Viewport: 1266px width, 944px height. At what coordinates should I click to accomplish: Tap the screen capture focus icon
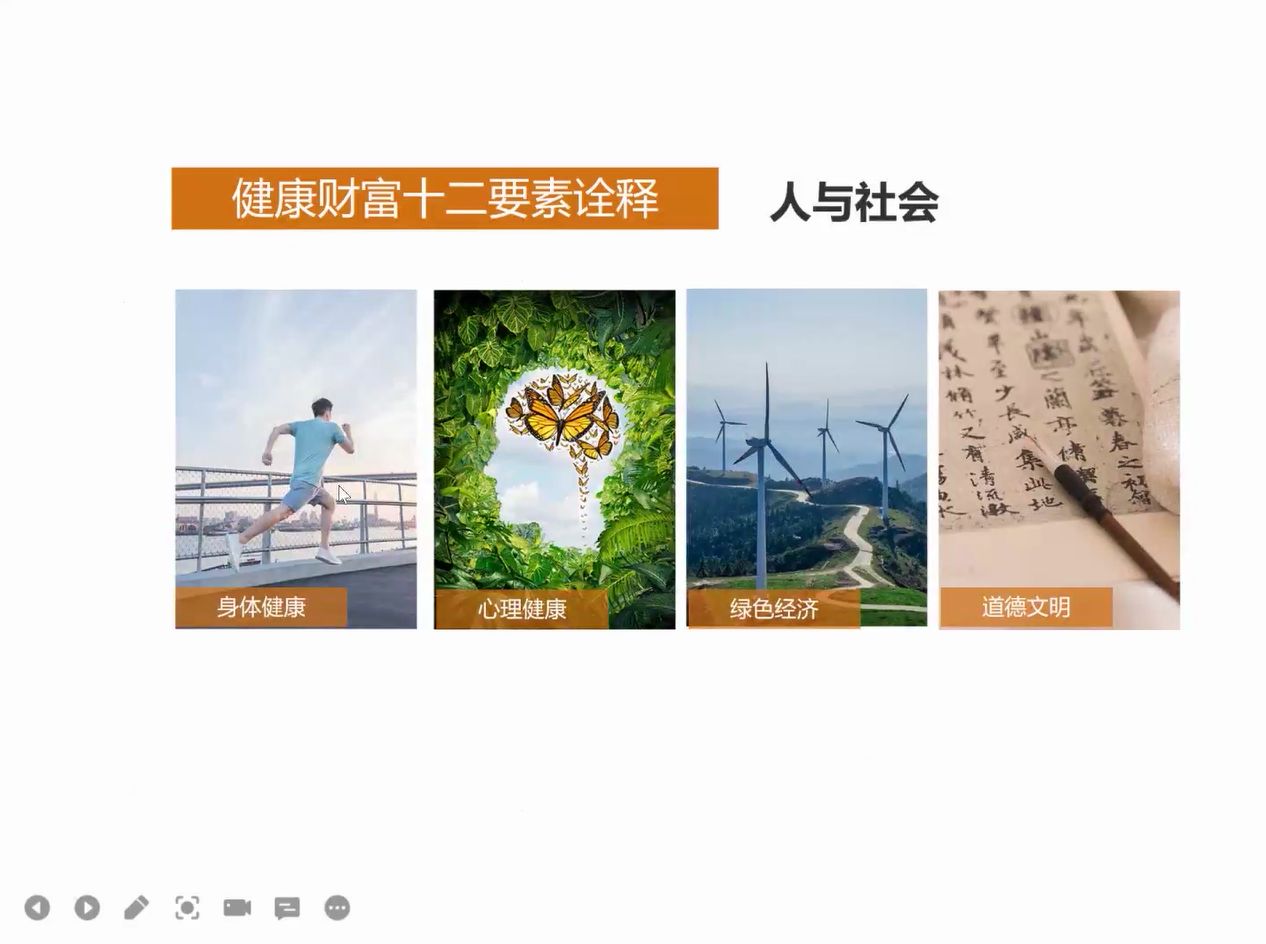point(187,908)
